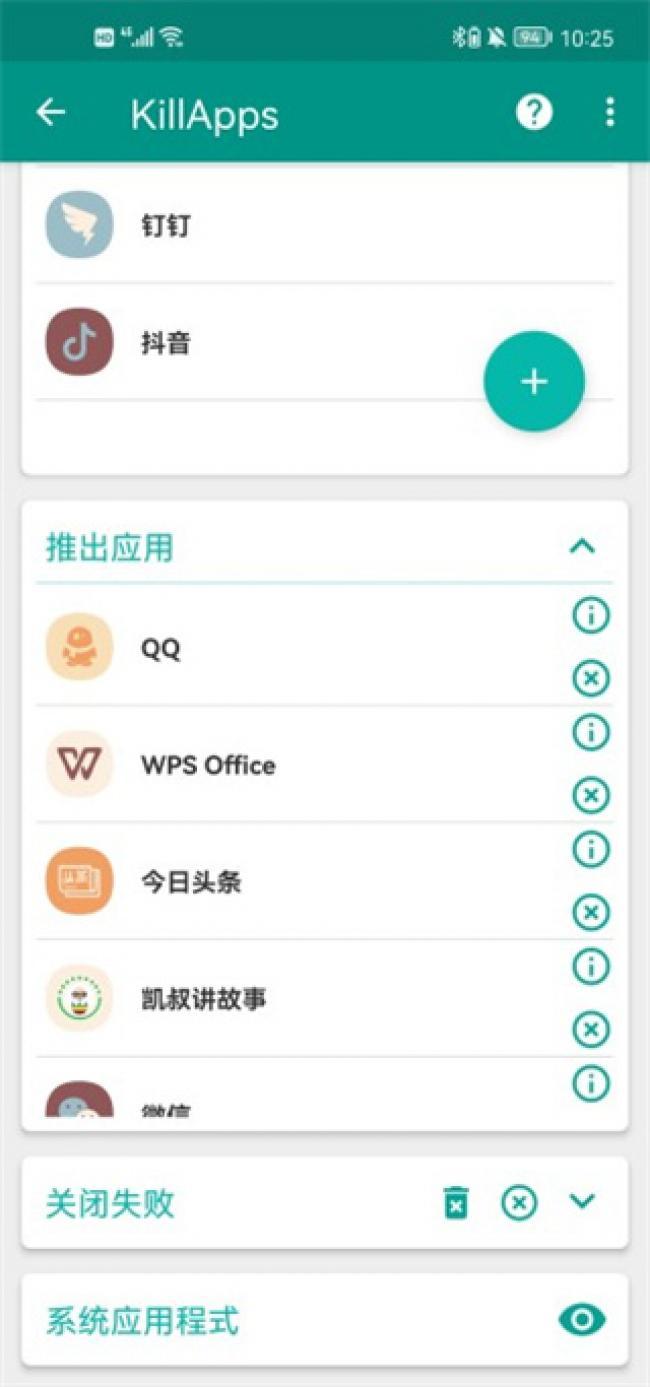
Task: View info for WPS Office
Action: coord(591,733)
